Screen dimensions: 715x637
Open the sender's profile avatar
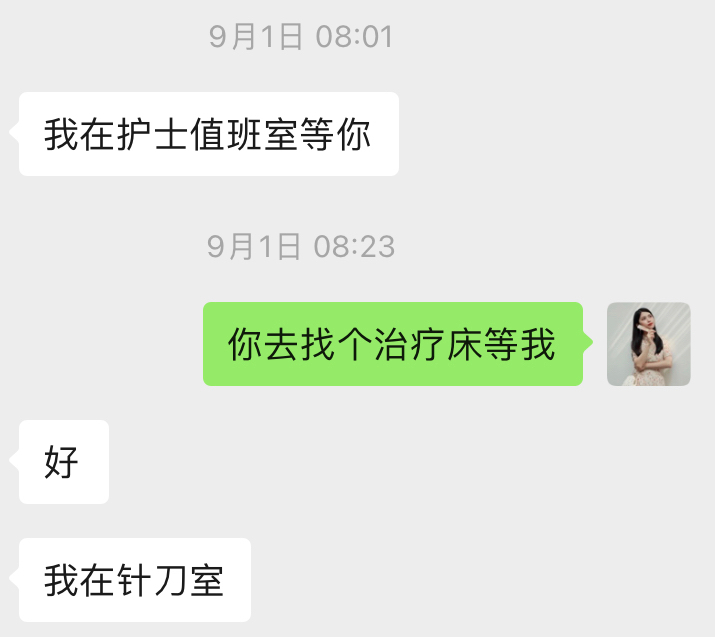(x=648, y=344)
